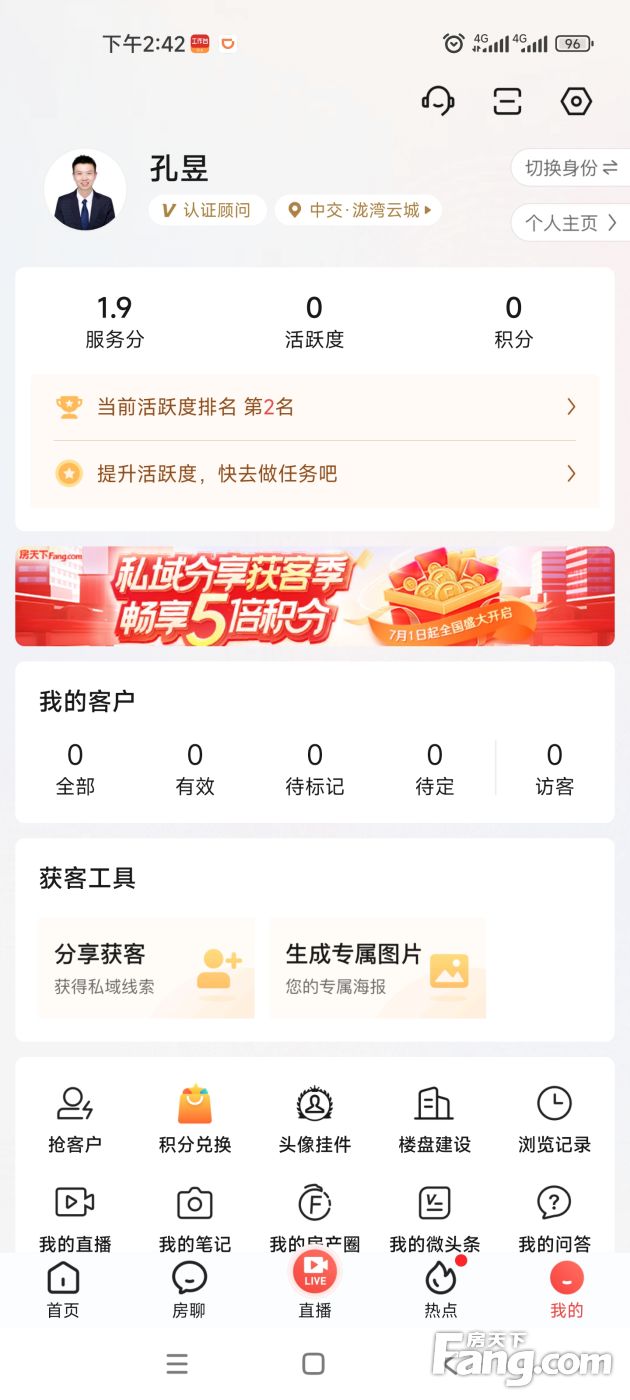This screenshot has width=630, height=1400.
Task: Open customer service headset icon
Action: click(438, 101)
